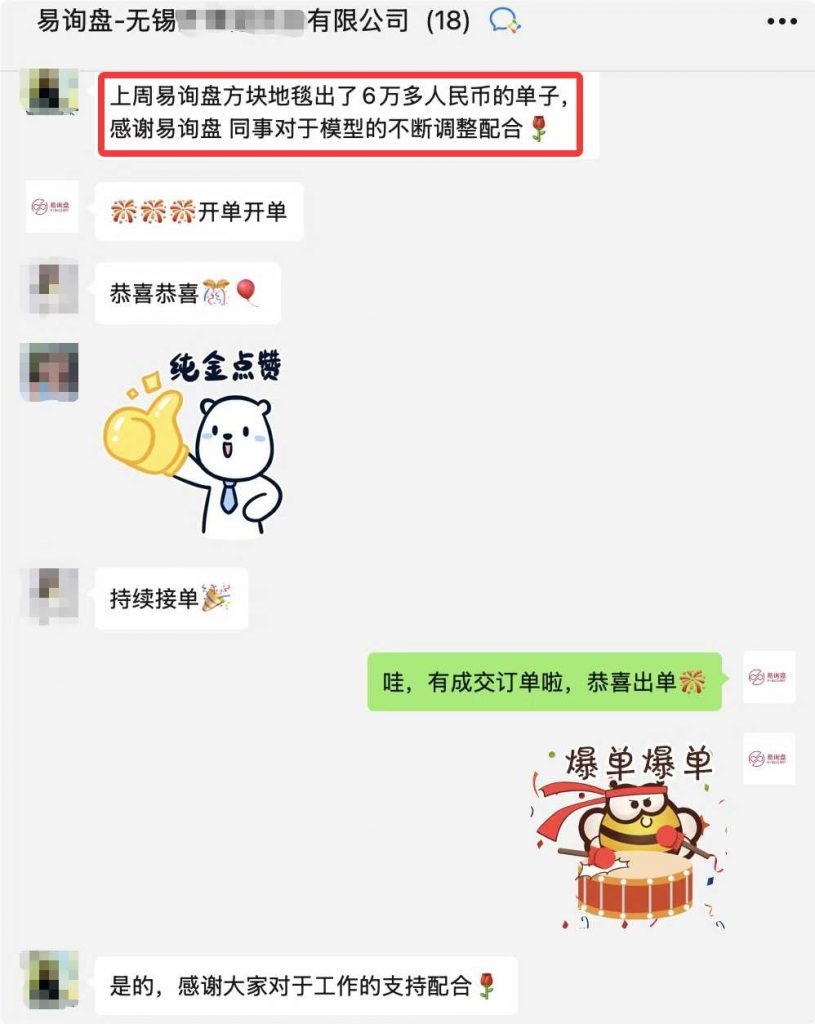This screenshot has height=1024, width=815.
Task: Open avatar beside 恭喜恭喜 message
Action: (51, 291)
